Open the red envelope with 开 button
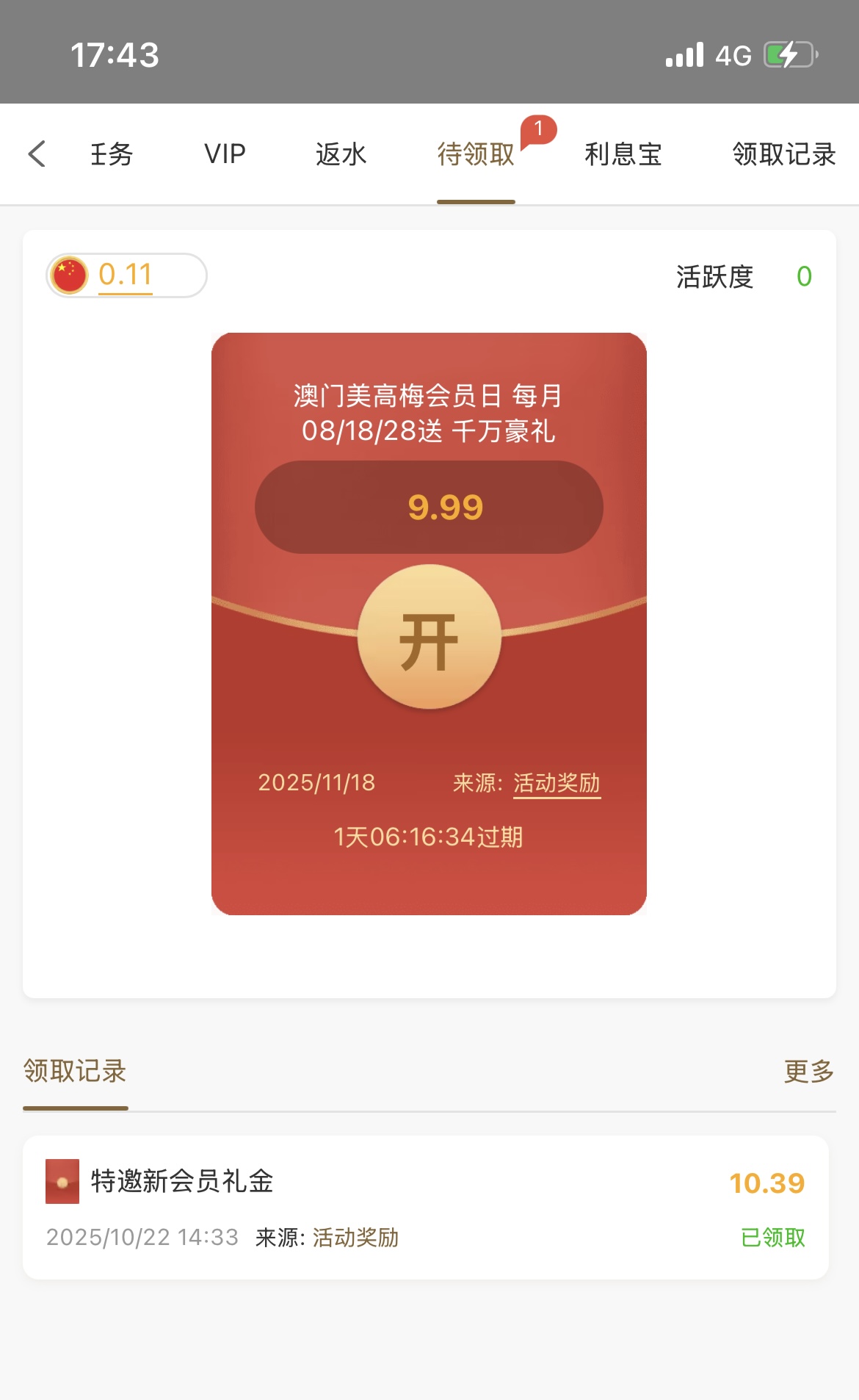The width and height of the screenshot is (859, 1400). (x=429, y=638)
